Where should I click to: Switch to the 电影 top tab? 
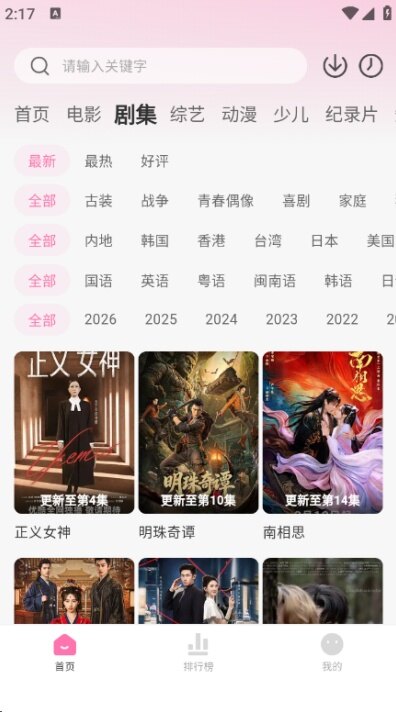click(x=84, y=114)
